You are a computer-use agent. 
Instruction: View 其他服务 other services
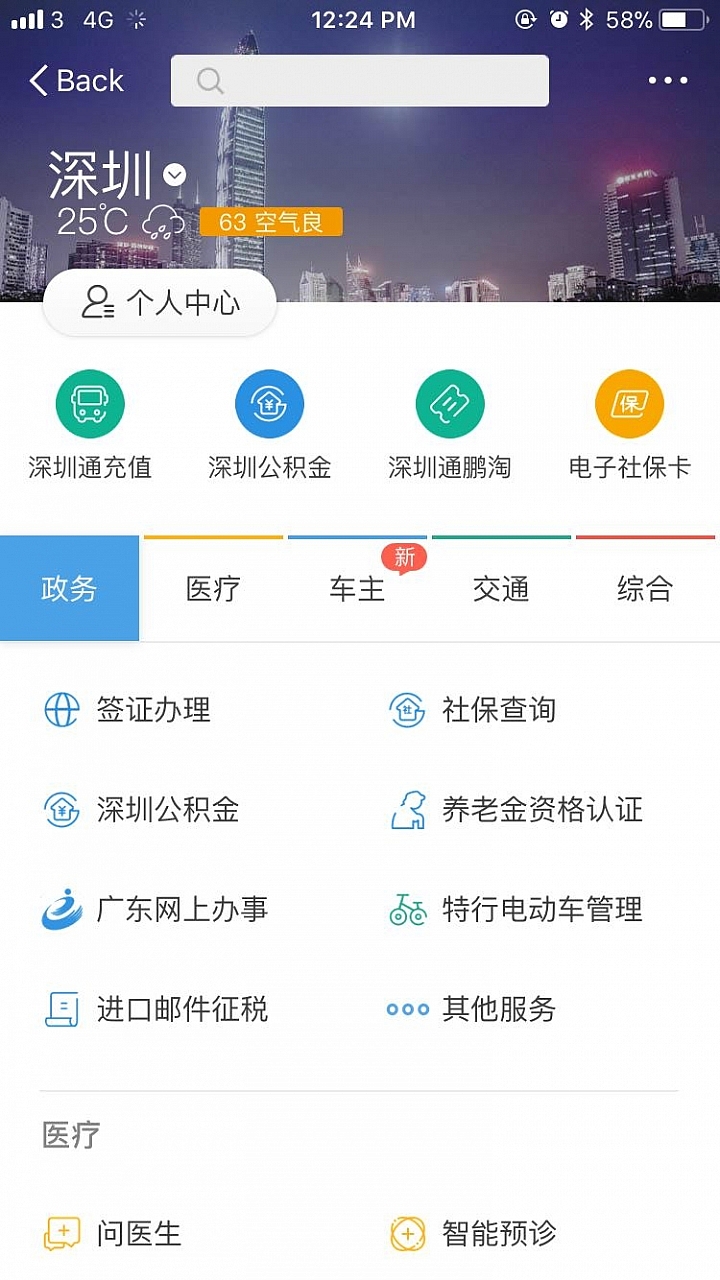coord(497,1010)
